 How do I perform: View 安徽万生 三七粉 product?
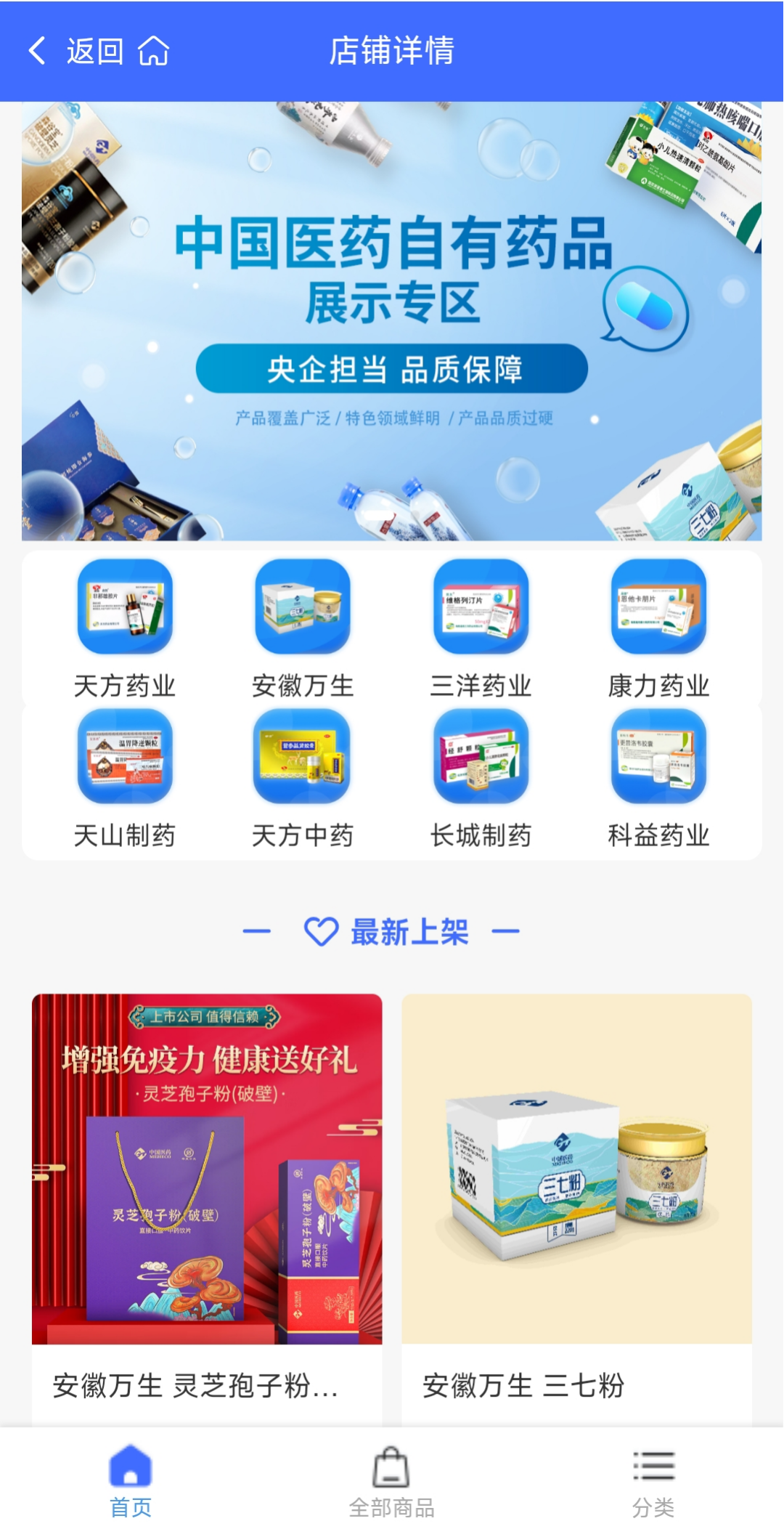tap(577, 1206)
